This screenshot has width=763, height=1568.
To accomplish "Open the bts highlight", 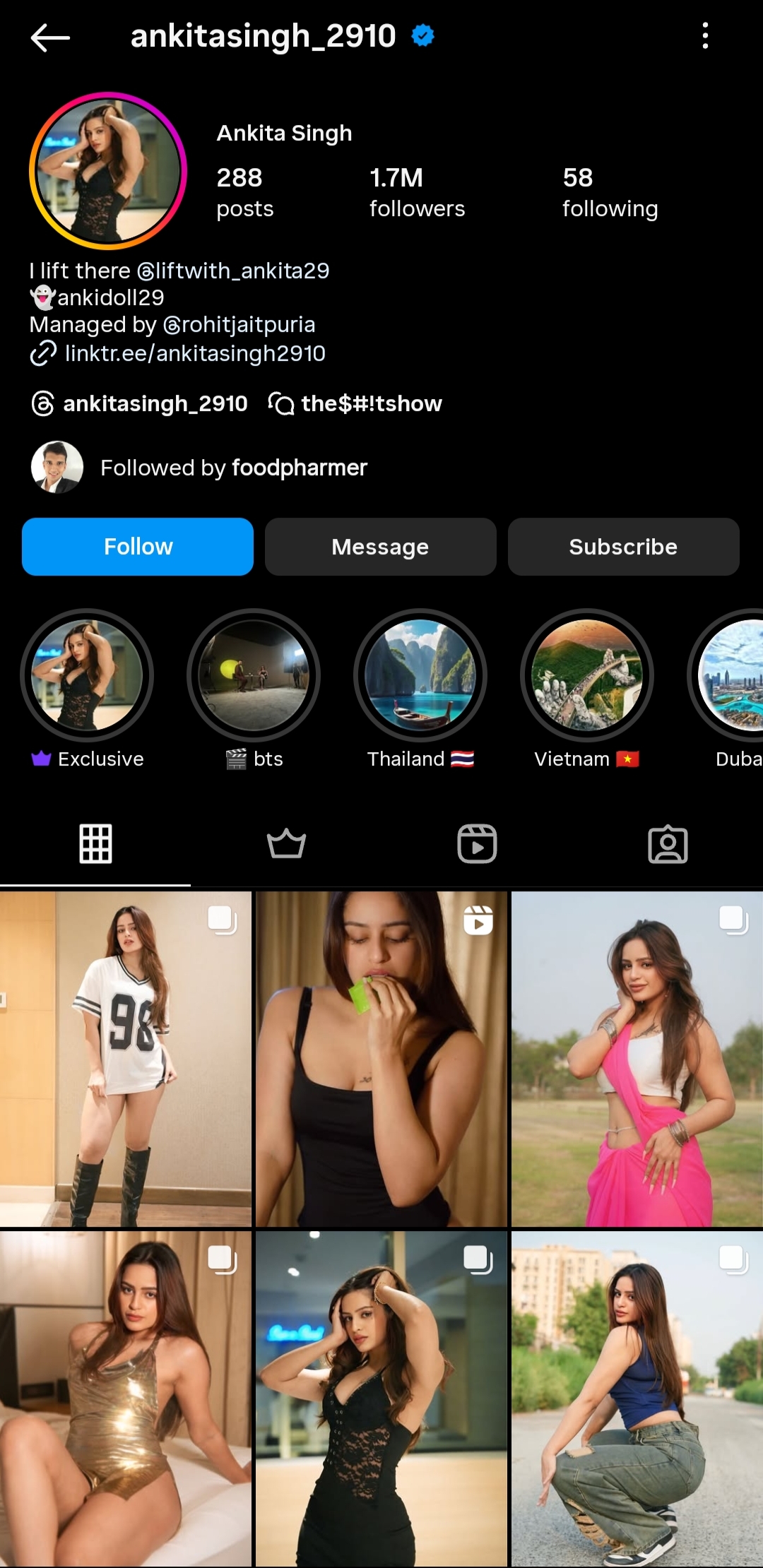I will tap(254, 675).
